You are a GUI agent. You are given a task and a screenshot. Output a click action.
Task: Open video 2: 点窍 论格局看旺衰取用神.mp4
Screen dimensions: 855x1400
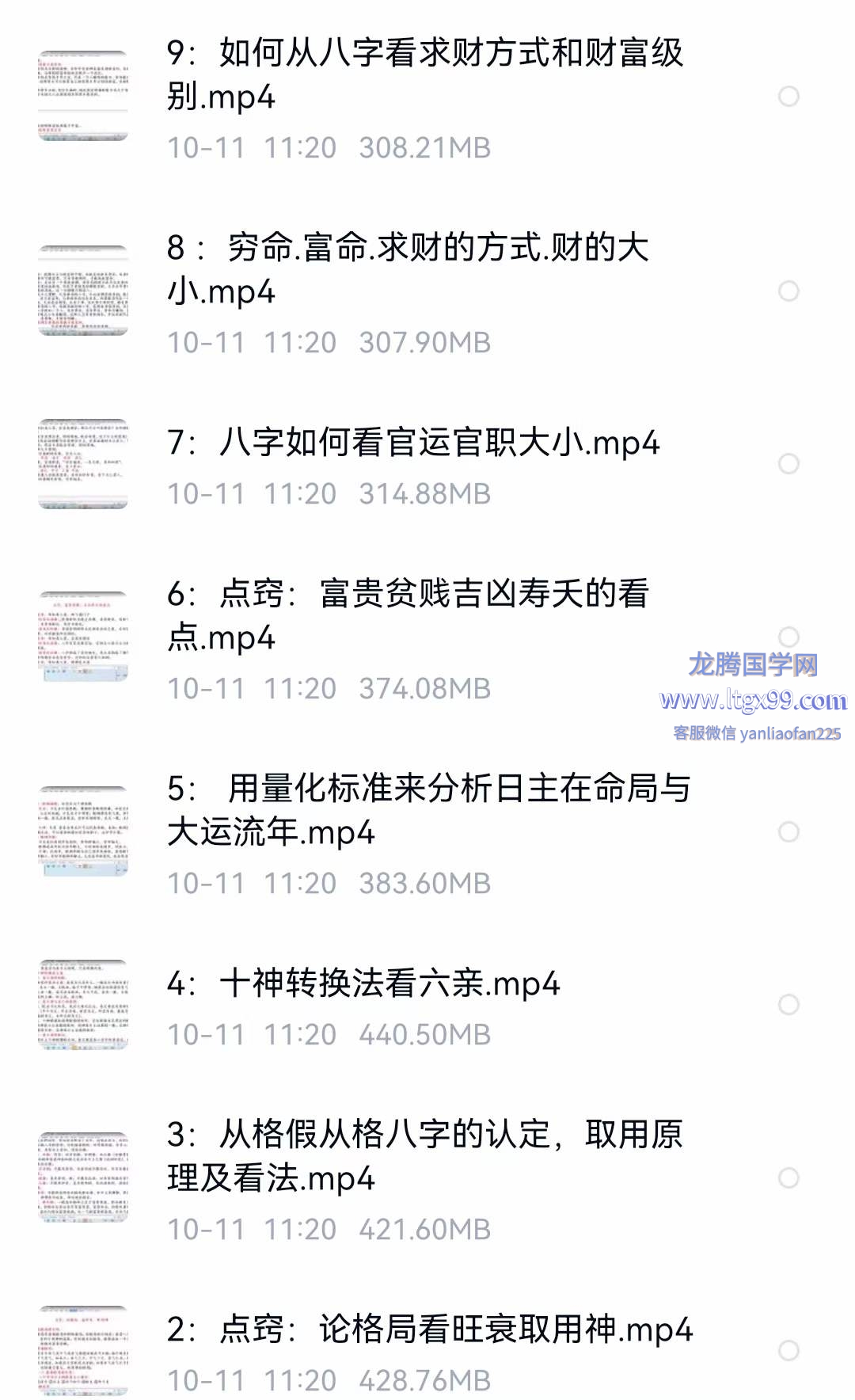430,1330
